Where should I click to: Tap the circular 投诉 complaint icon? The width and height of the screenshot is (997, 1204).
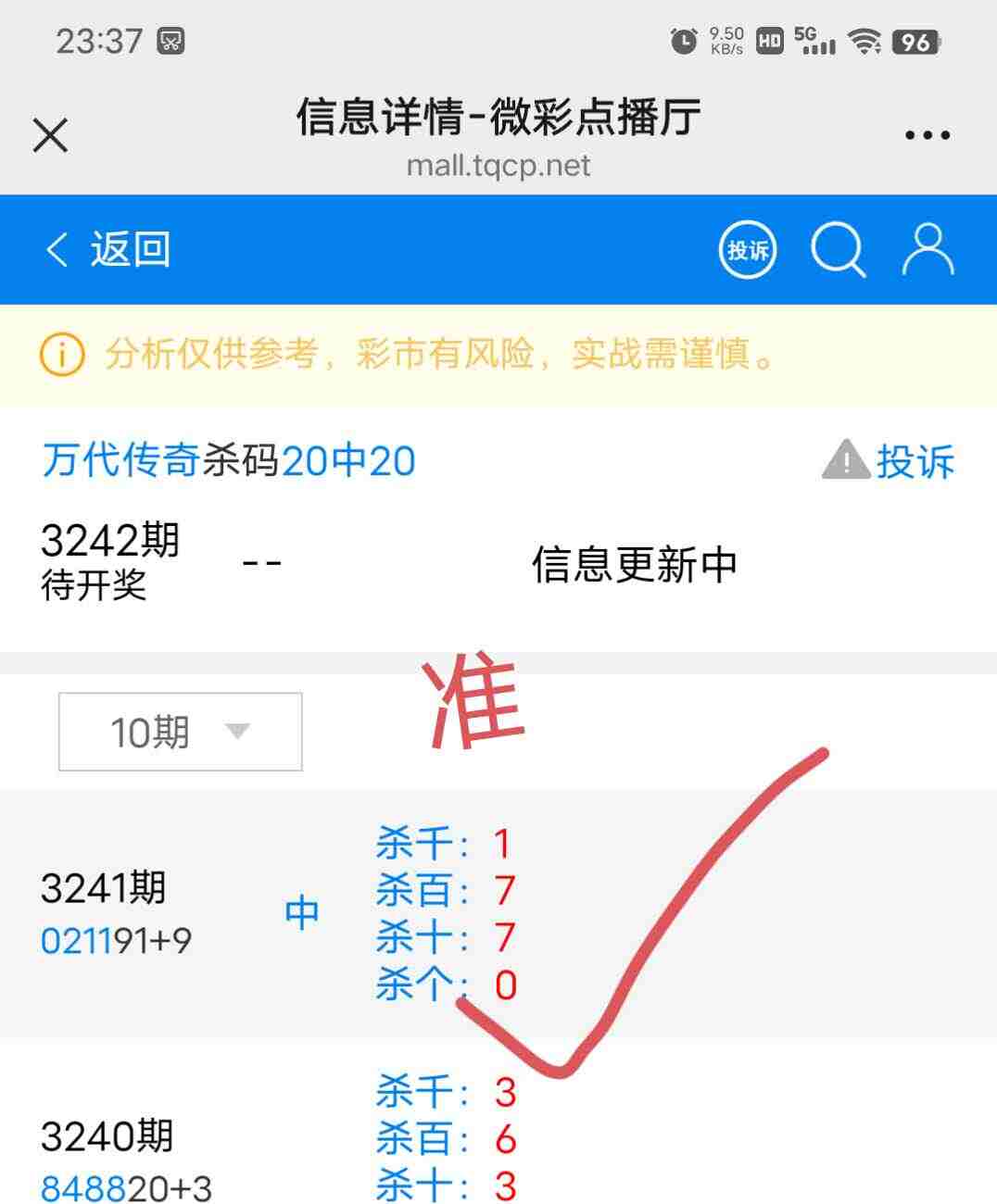pos(747,248)
